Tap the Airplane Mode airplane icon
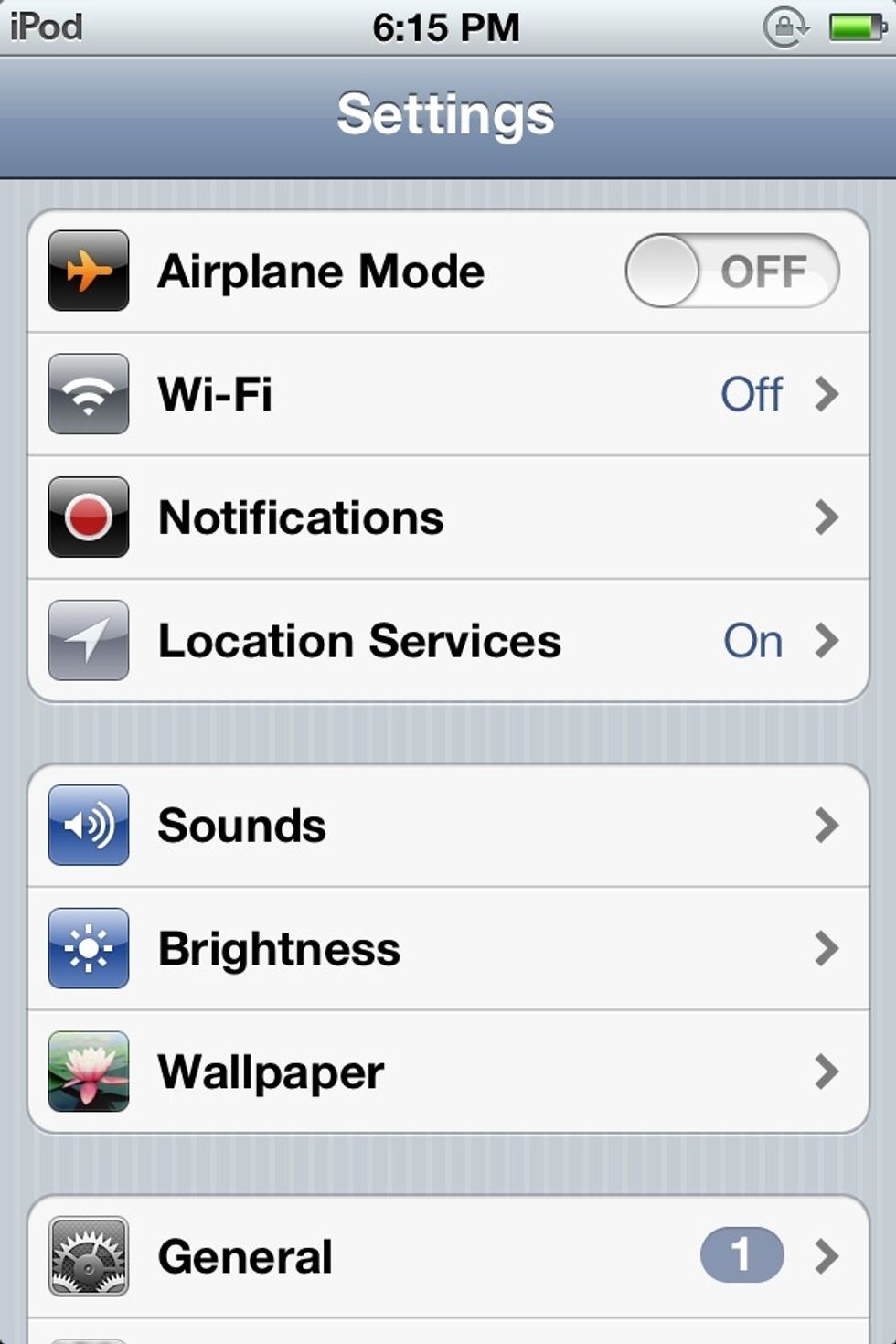 88,271
